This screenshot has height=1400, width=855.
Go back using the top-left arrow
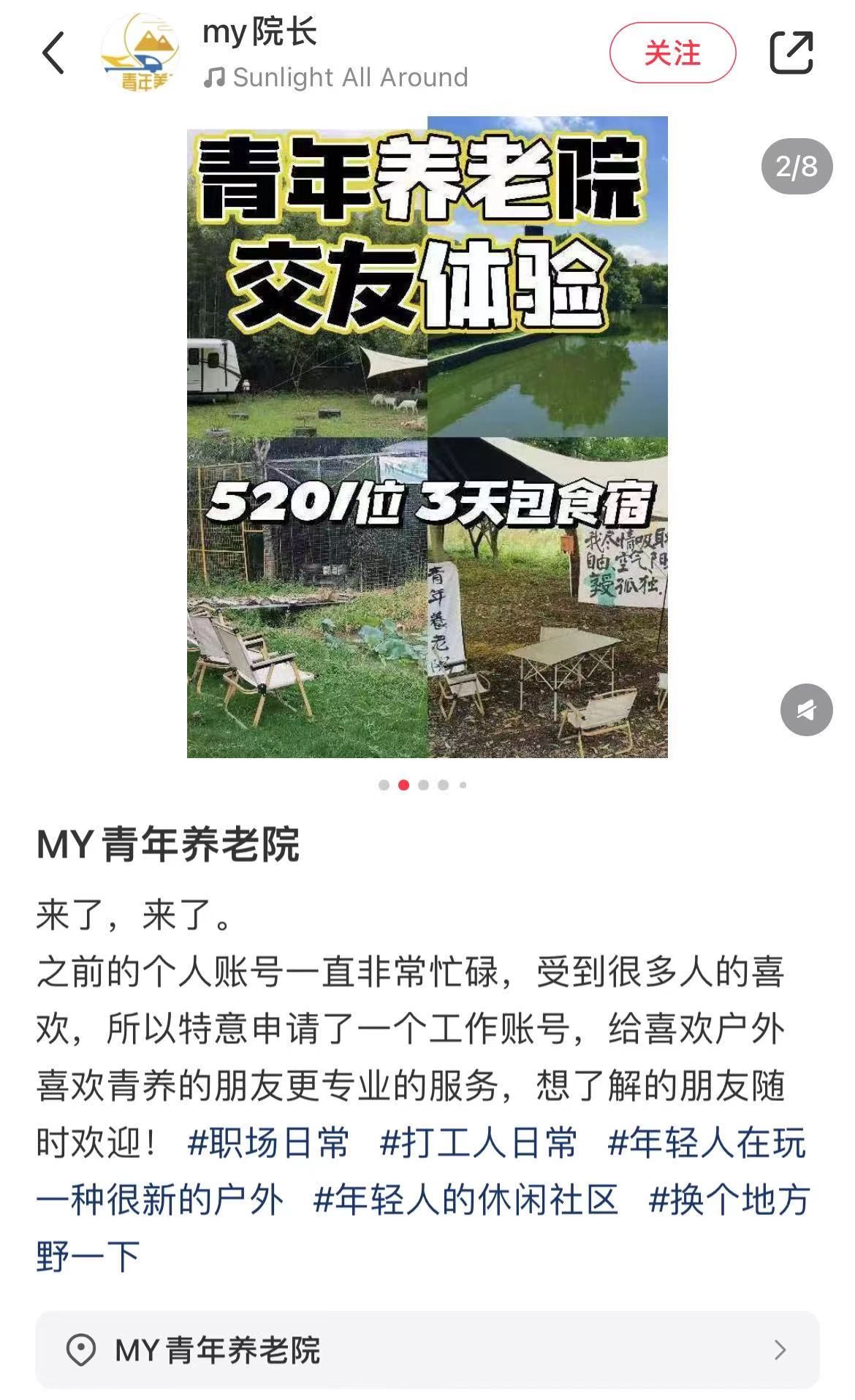point(53,53)
